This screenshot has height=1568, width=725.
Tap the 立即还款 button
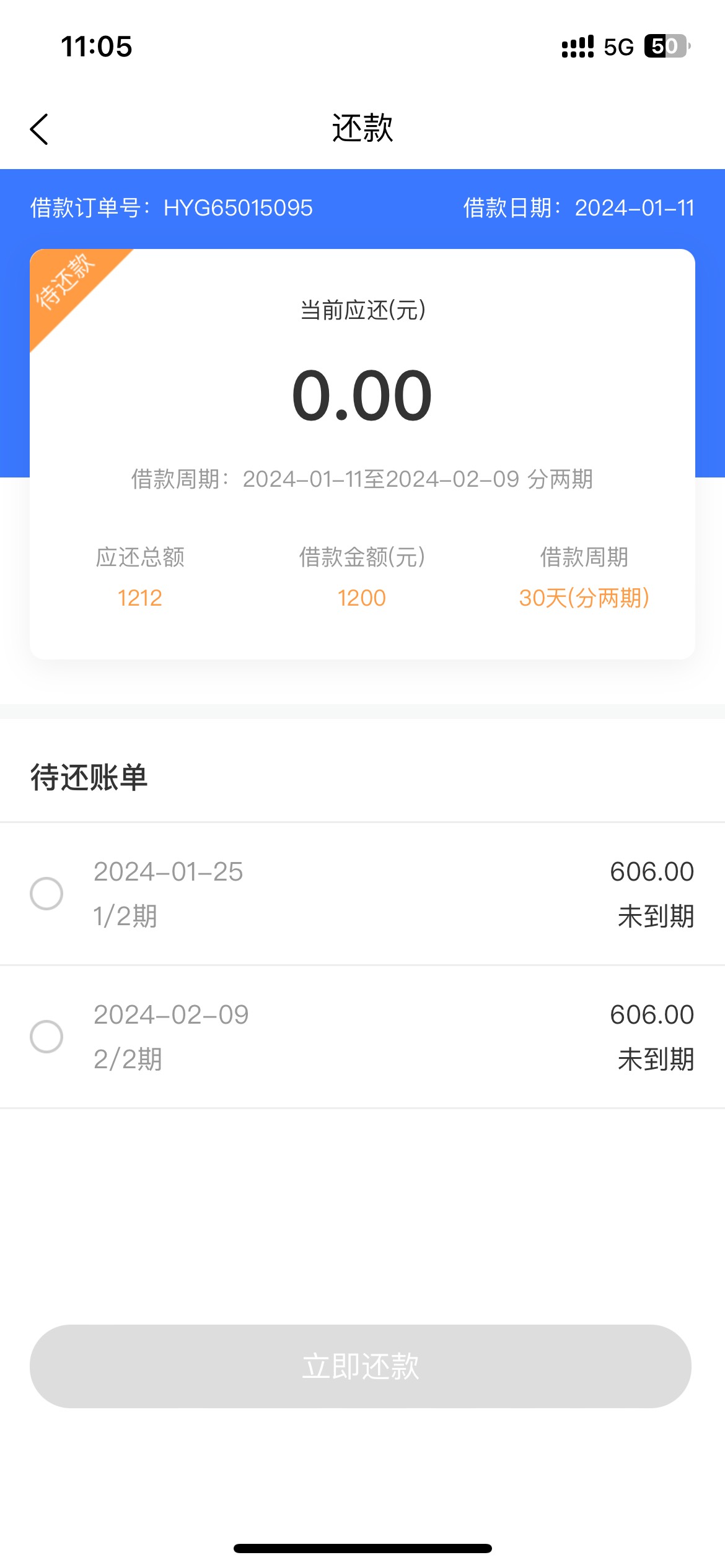[361, 1367]
